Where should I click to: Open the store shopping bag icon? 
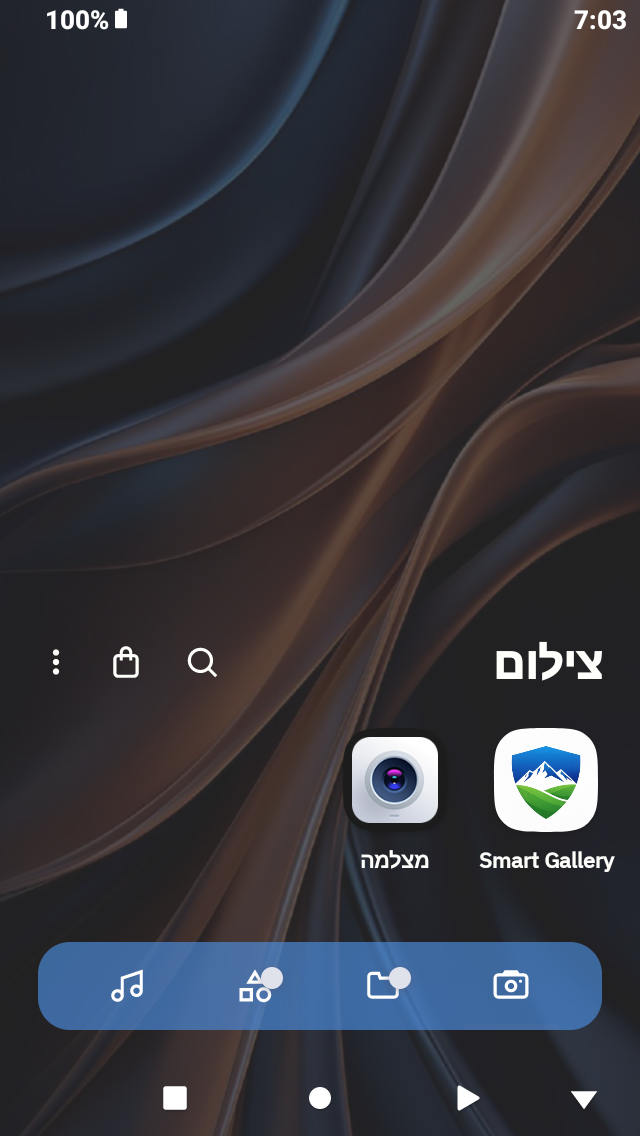point(126,662)
